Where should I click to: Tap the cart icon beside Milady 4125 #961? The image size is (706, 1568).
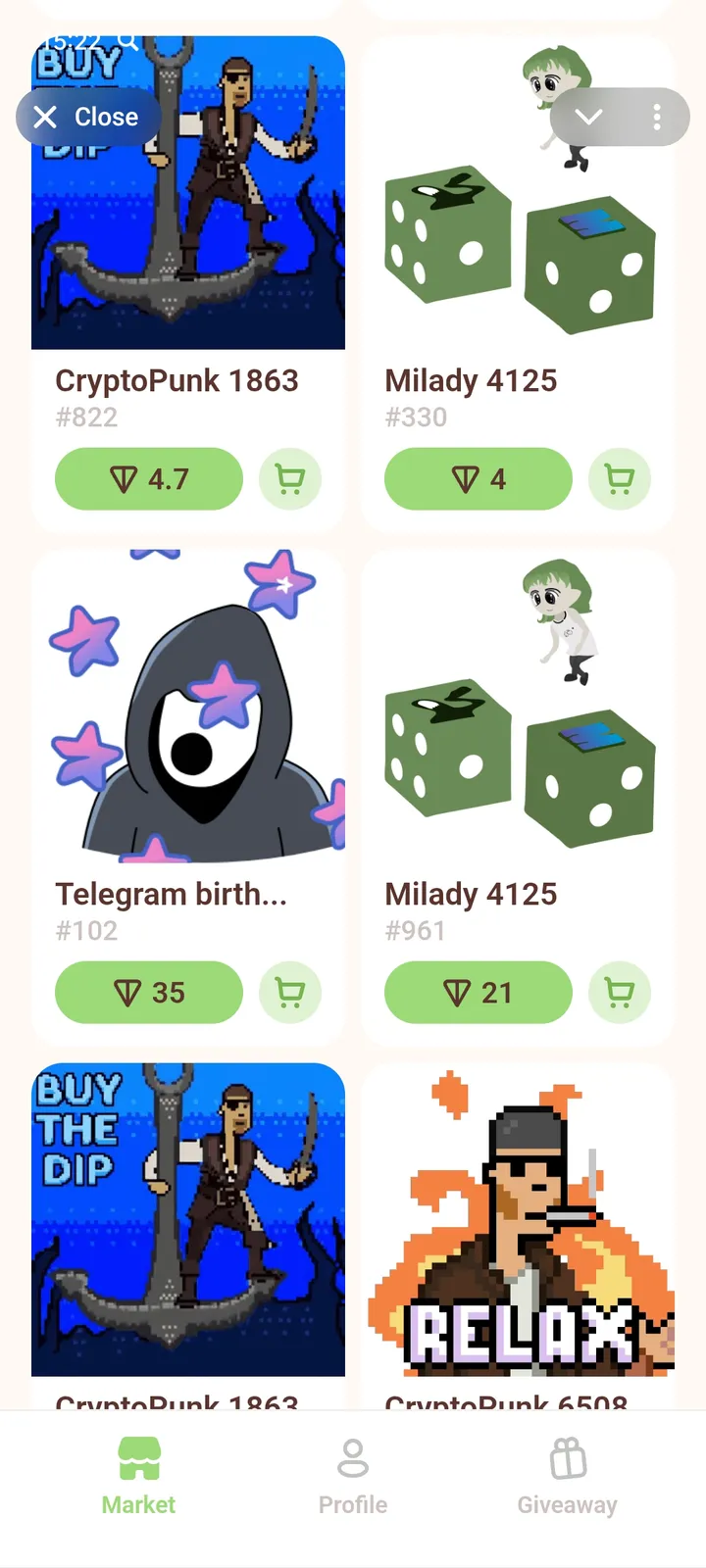[620, 992]
